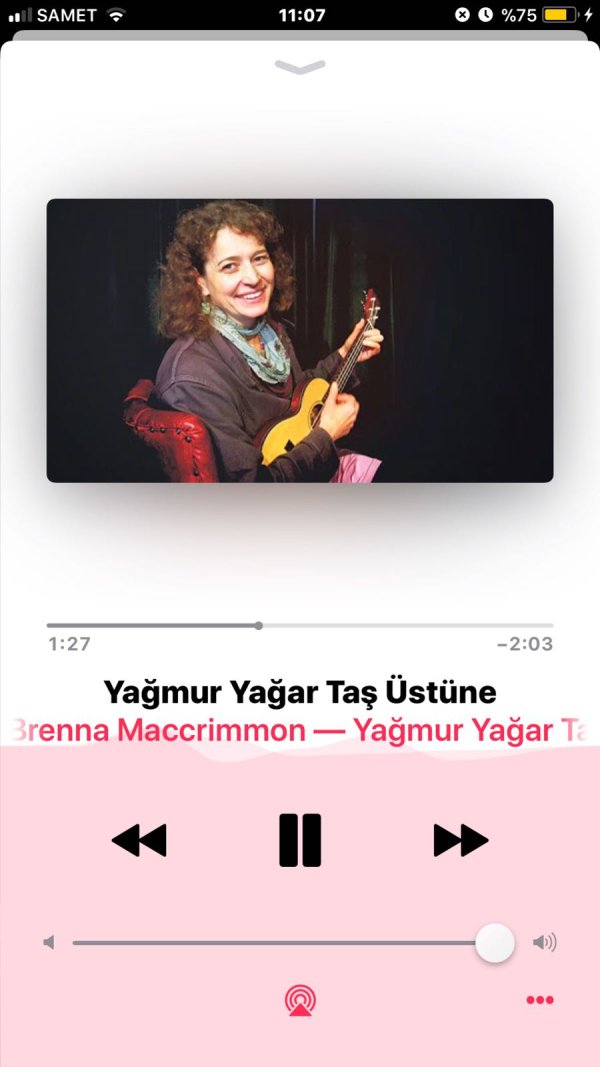Tap the volume slider knob
The image size is (600, 1067).
point(494,943)
